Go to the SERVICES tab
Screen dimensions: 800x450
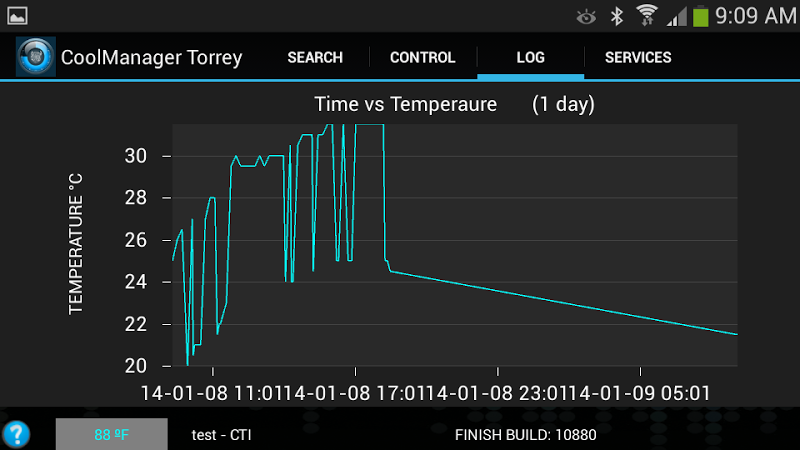coord(638,58)
